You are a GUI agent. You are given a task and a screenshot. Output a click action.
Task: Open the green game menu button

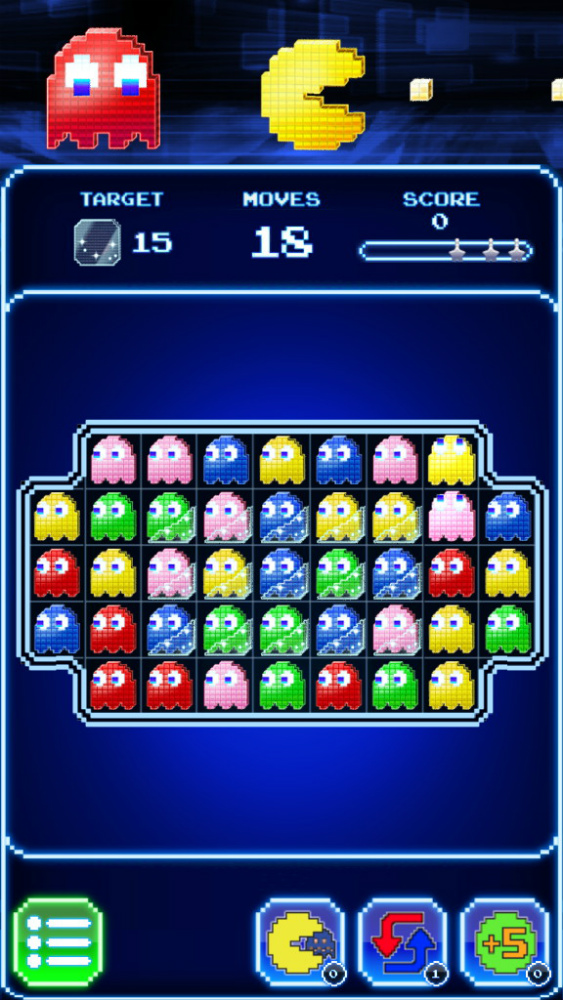pos(58,942)
